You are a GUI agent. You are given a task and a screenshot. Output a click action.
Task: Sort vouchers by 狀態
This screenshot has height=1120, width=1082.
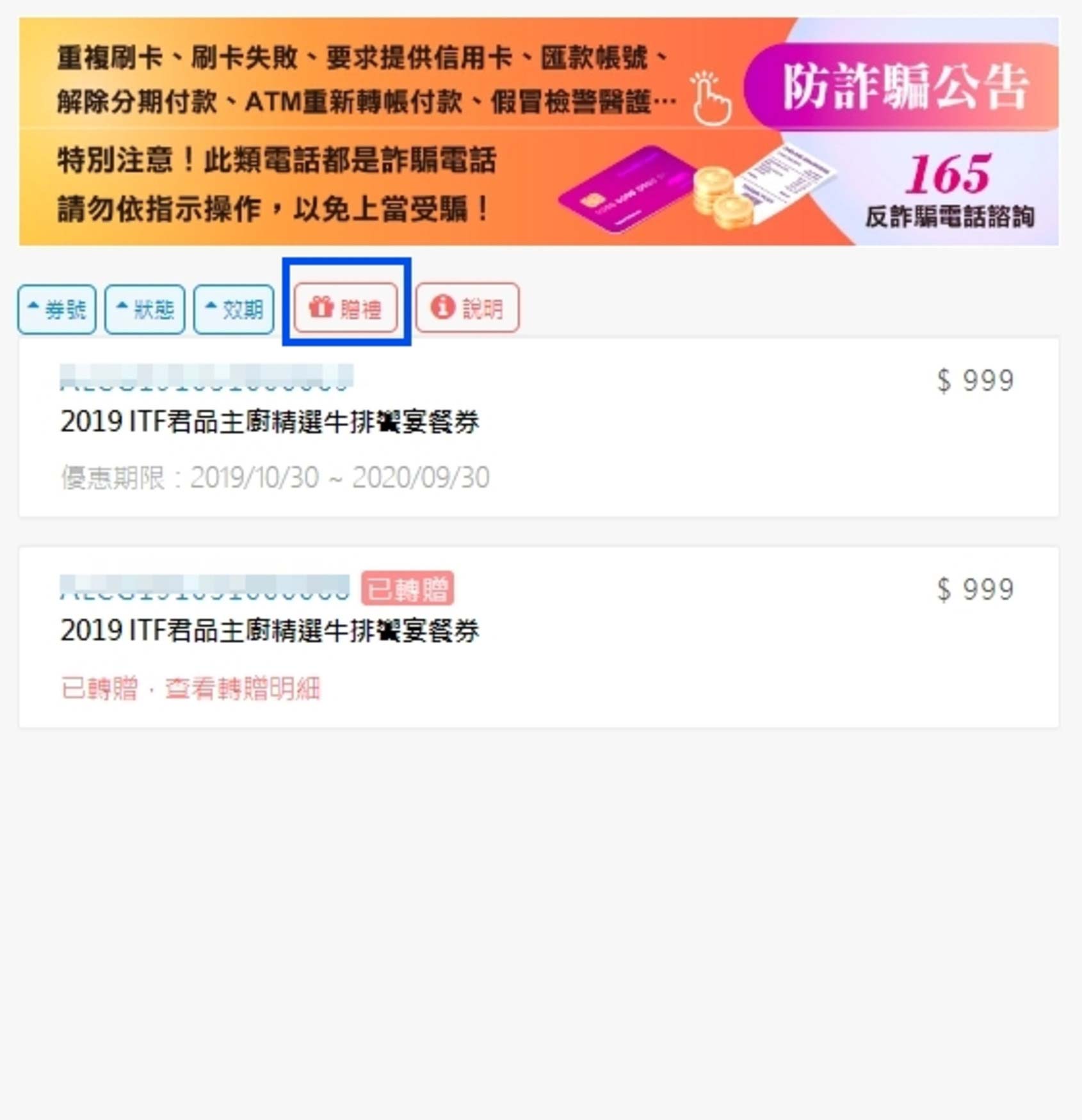[x=145, y=310]
